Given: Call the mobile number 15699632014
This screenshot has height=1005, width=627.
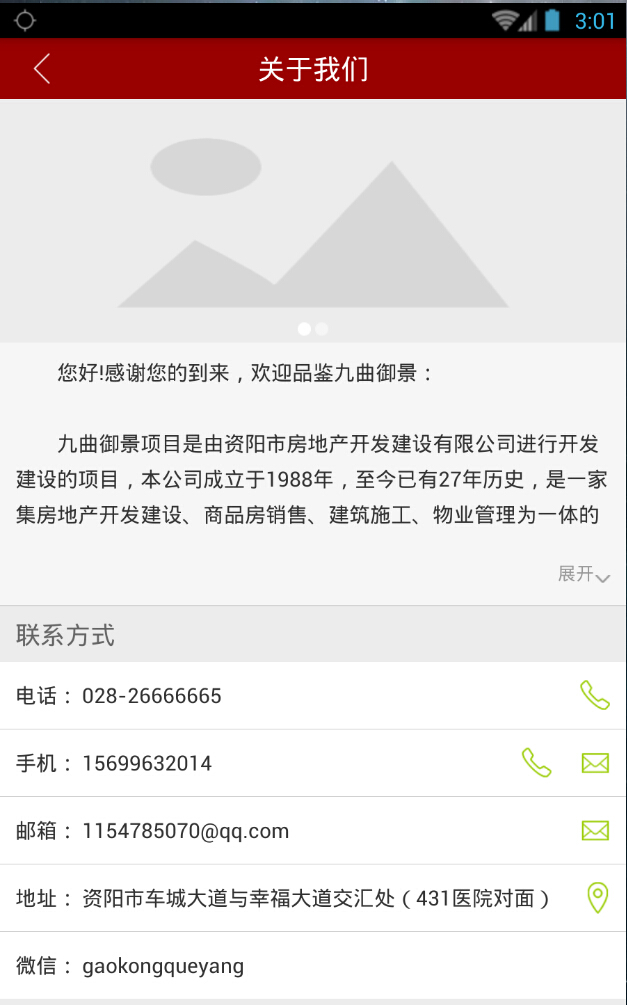Looking at the screenshot, I should pyautogui.click(x=536, y=763).
